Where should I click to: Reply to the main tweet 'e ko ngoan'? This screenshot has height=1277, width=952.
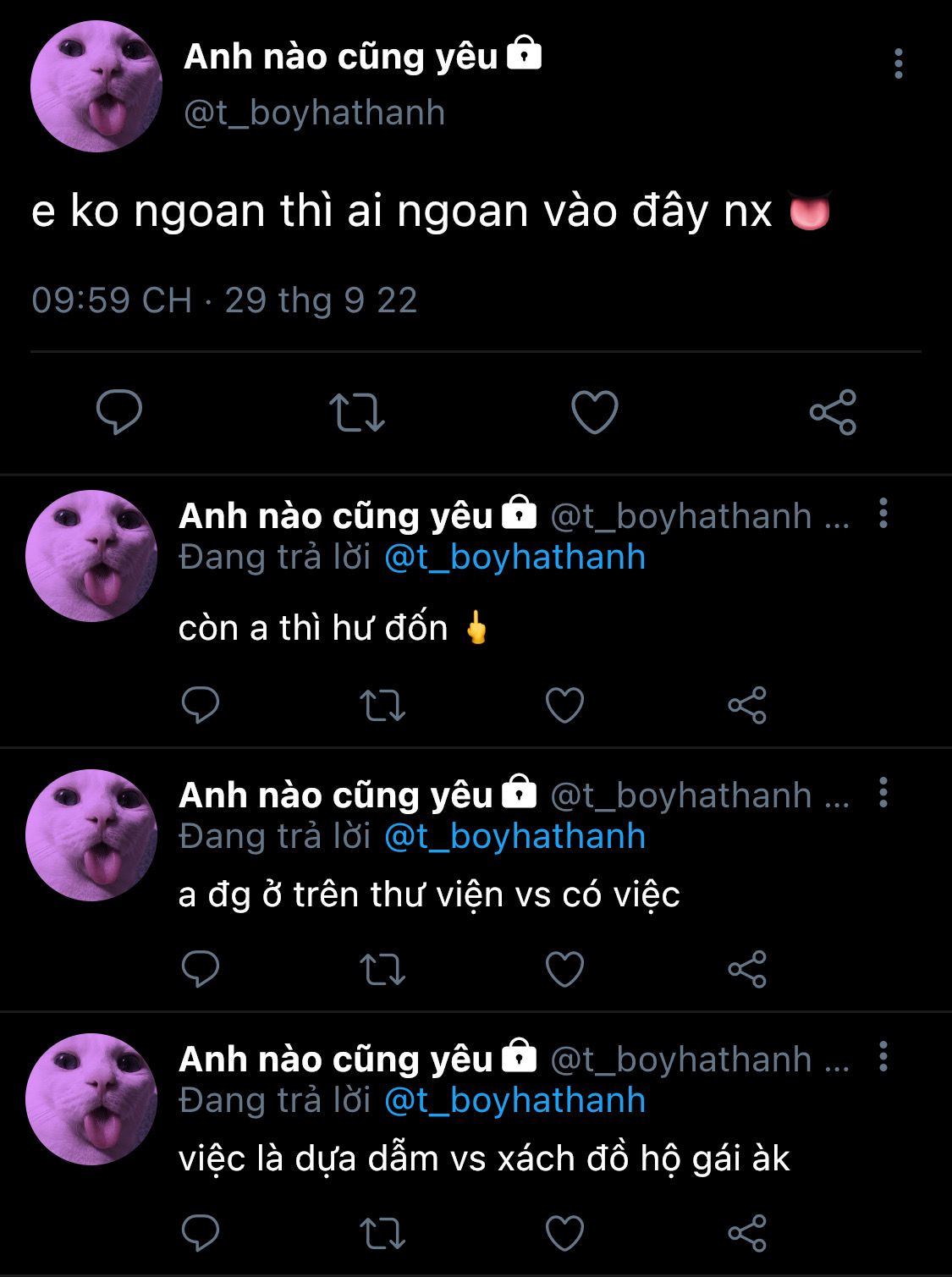tap(119, 412)
